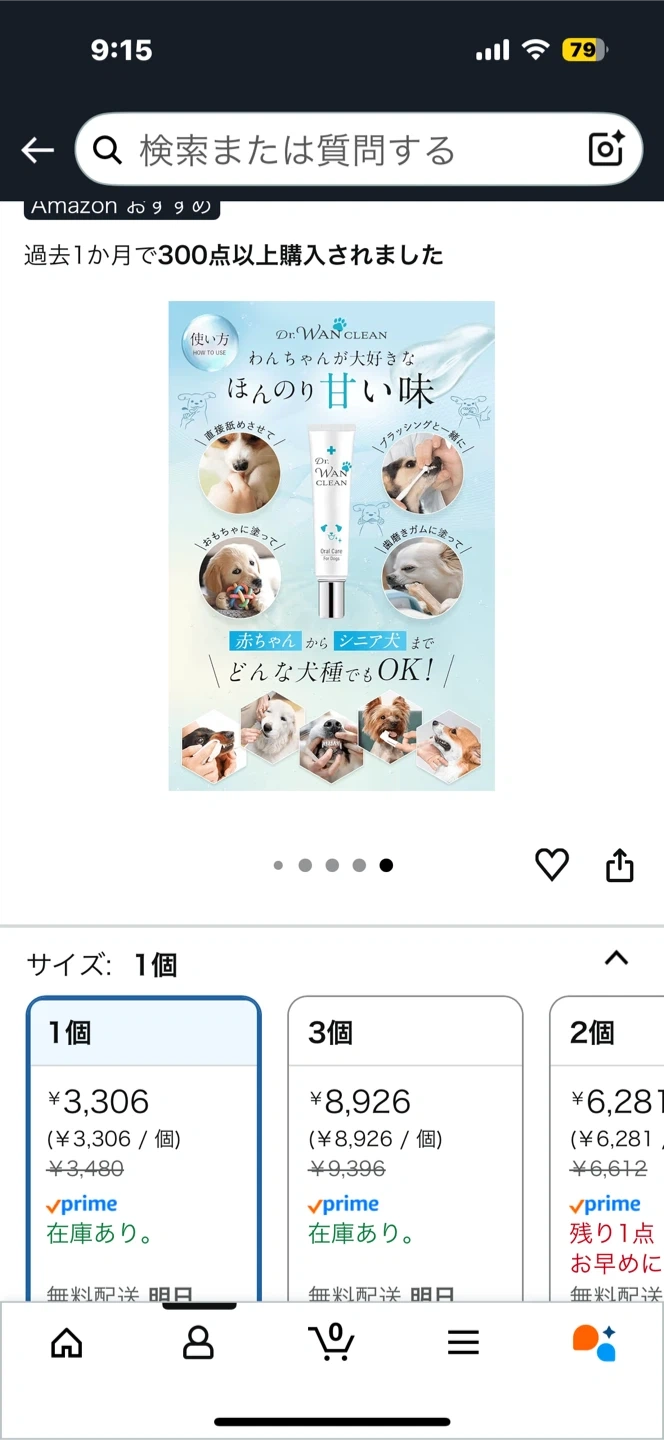Viewport: 664px width, 1440px height.
Task: Open the hamburger menu tab
Action: coord(463,1342)
